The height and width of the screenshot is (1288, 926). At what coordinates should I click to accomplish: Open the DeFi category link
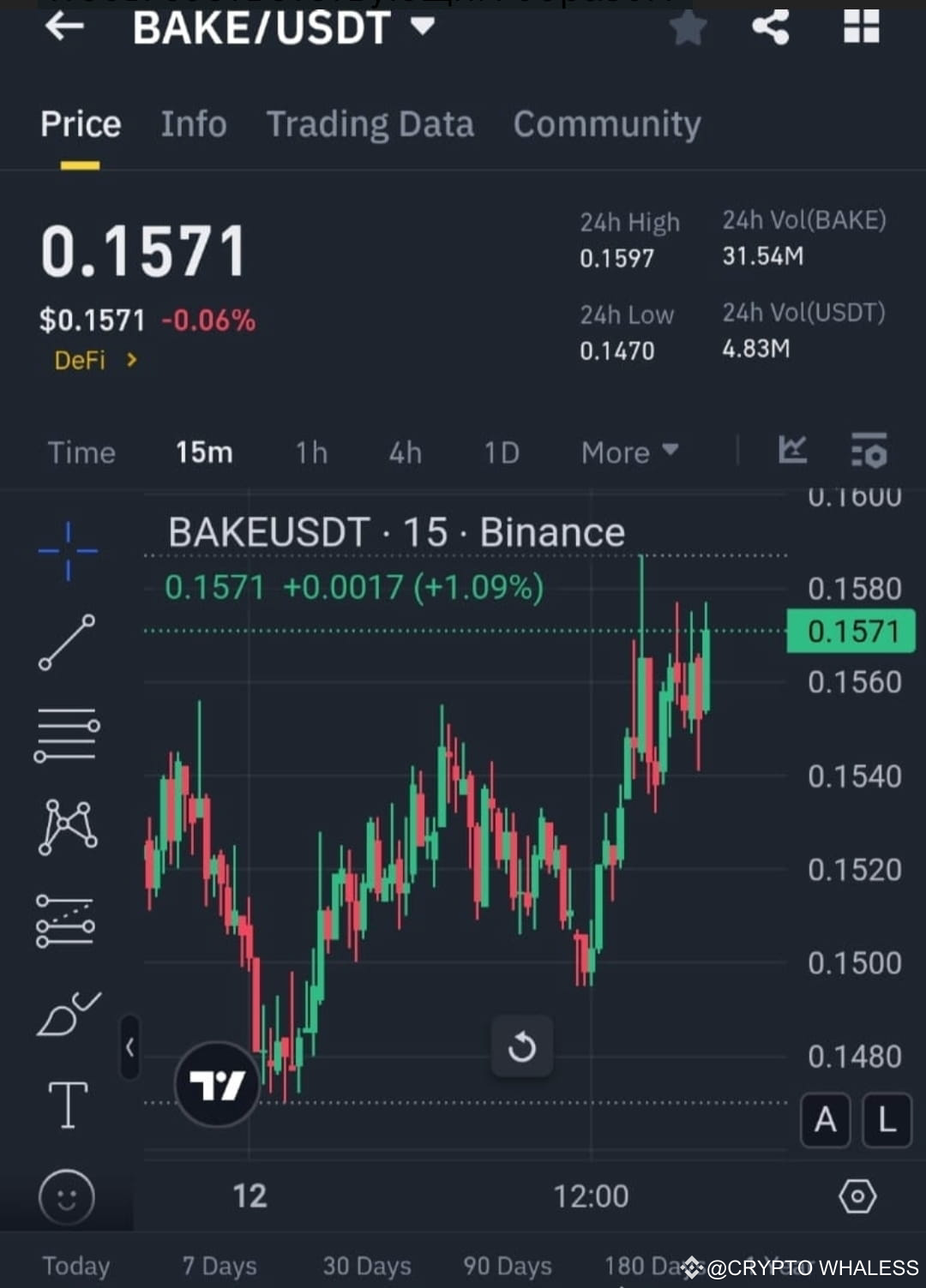point(94,360)
